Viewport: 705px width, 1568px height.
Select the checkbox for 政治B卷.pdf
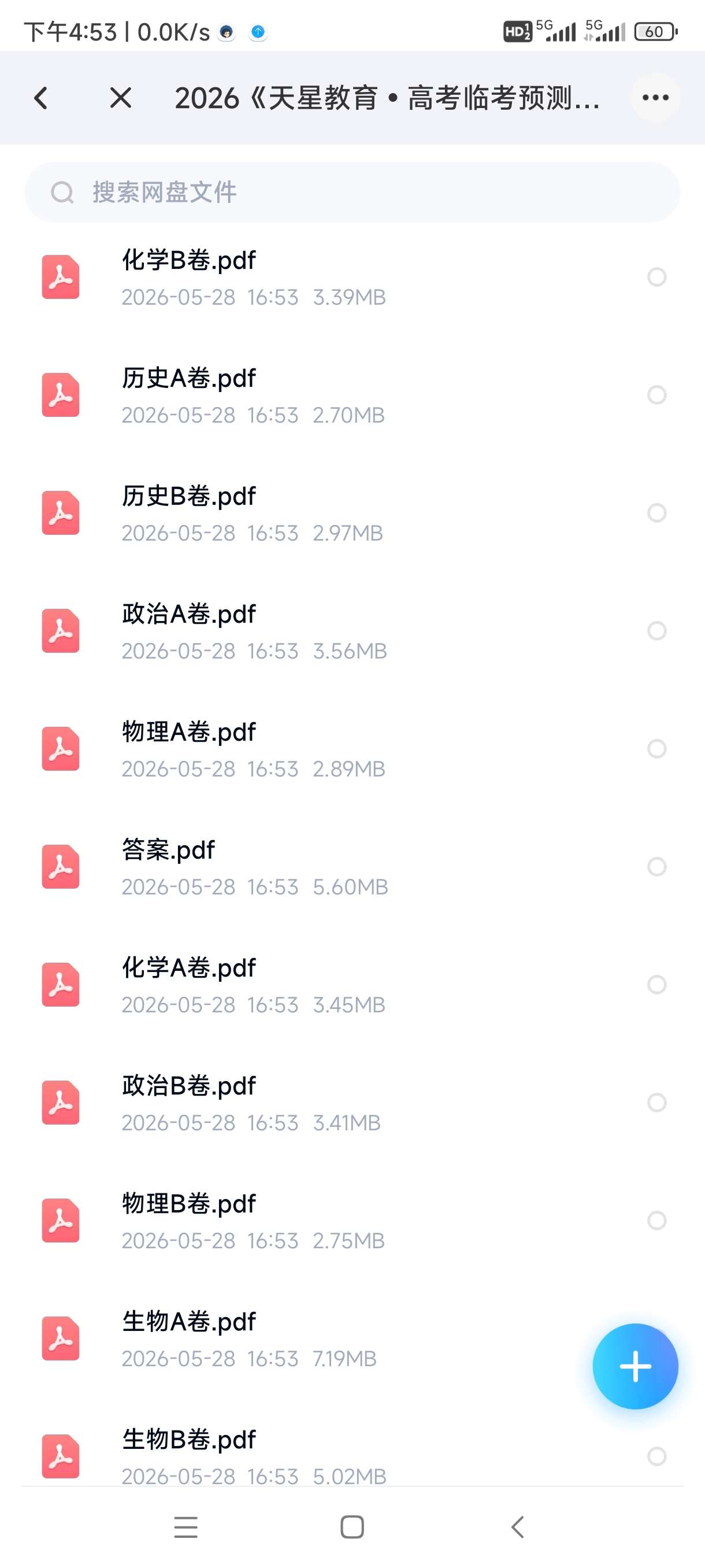656,1103
